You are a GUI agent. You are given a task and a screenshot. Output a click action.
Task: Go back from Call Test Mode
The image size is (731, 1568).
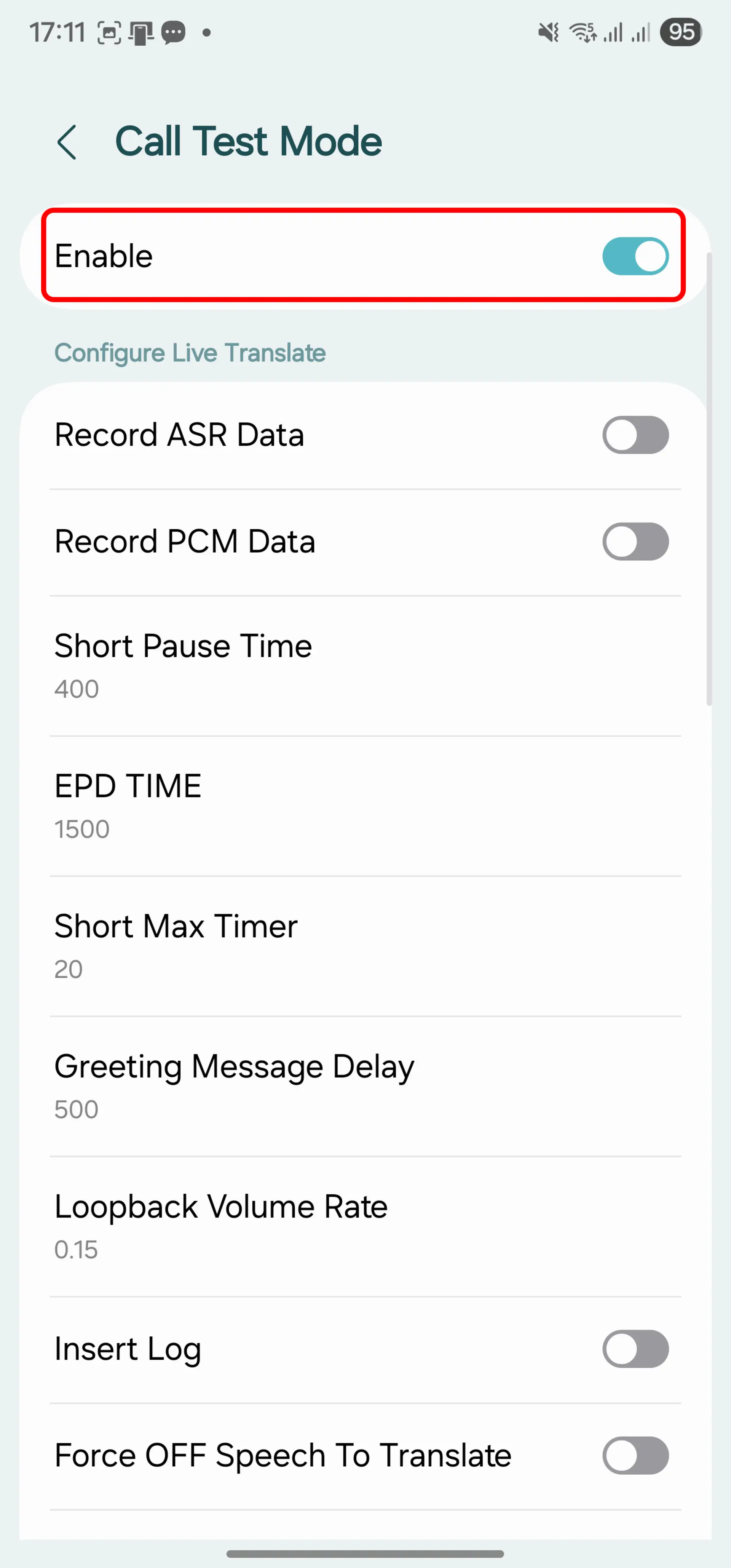(67, 142)
